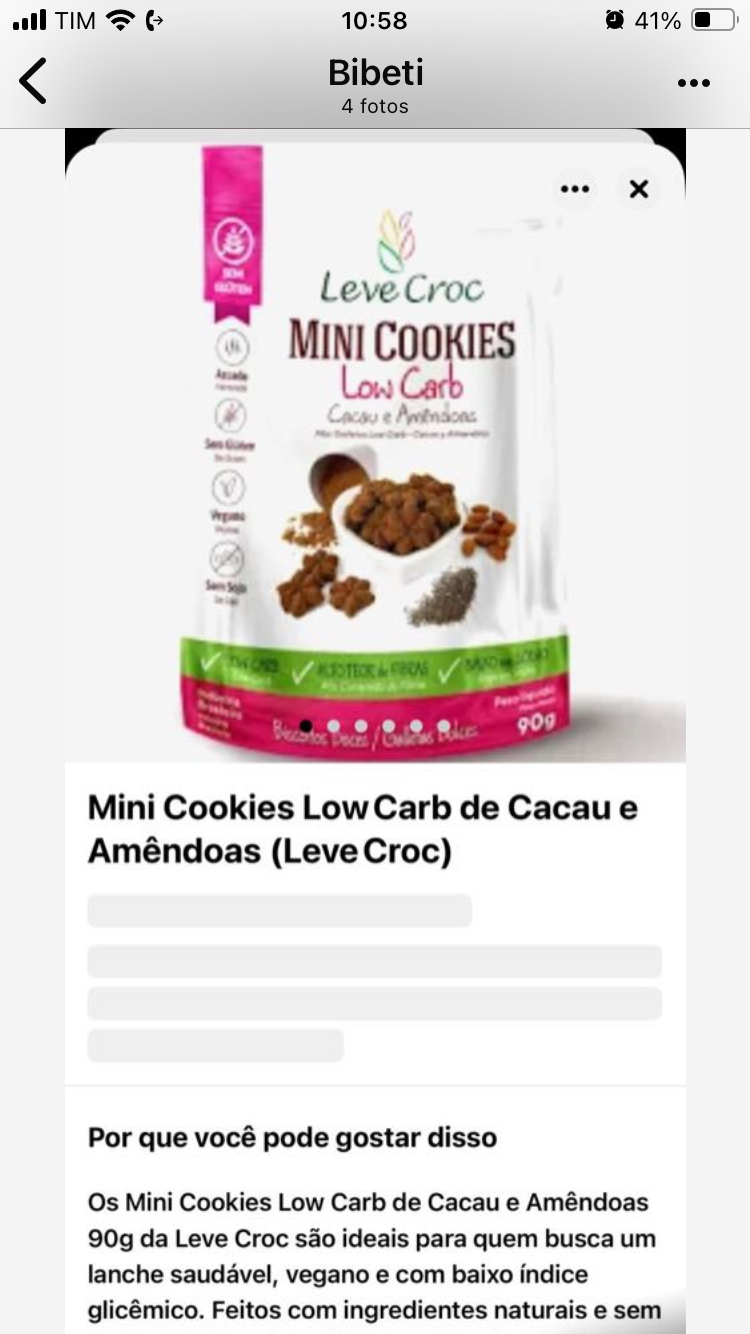Close the product photo viewer with the X

638,189
